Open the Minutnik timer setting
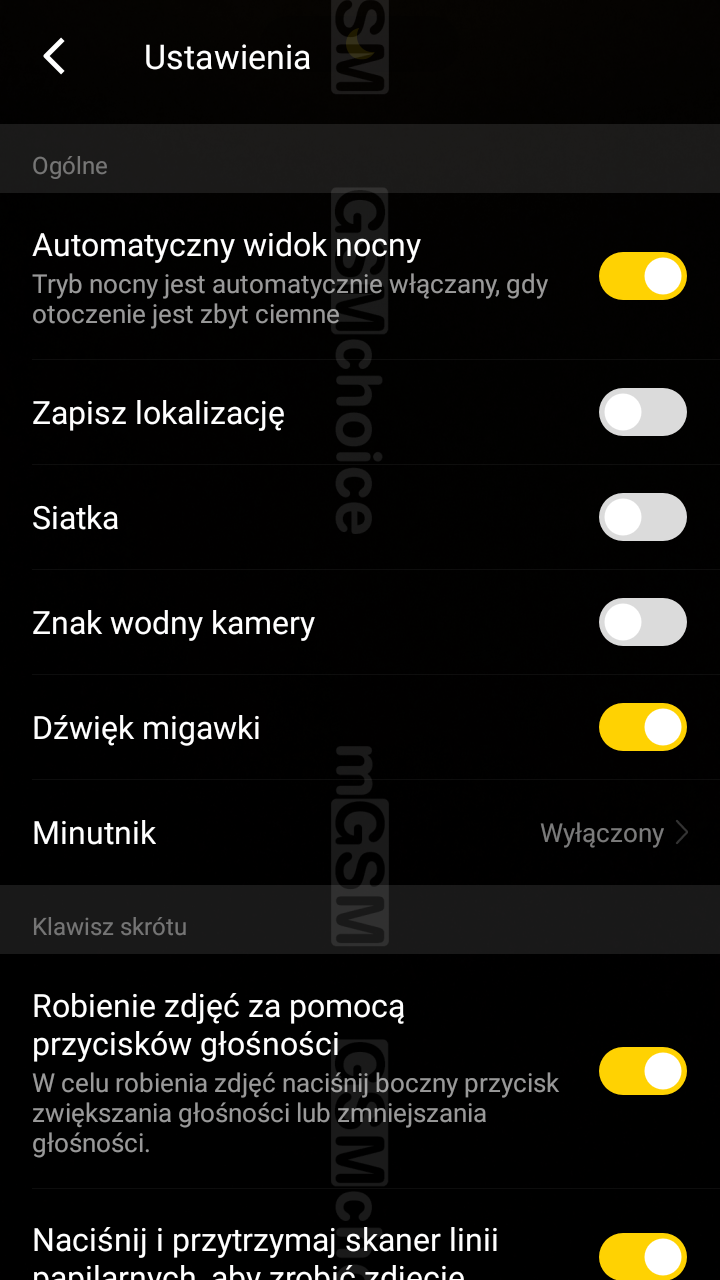Image resolution: width=720 pixels, height=1280 pixels. coord(360,833)
